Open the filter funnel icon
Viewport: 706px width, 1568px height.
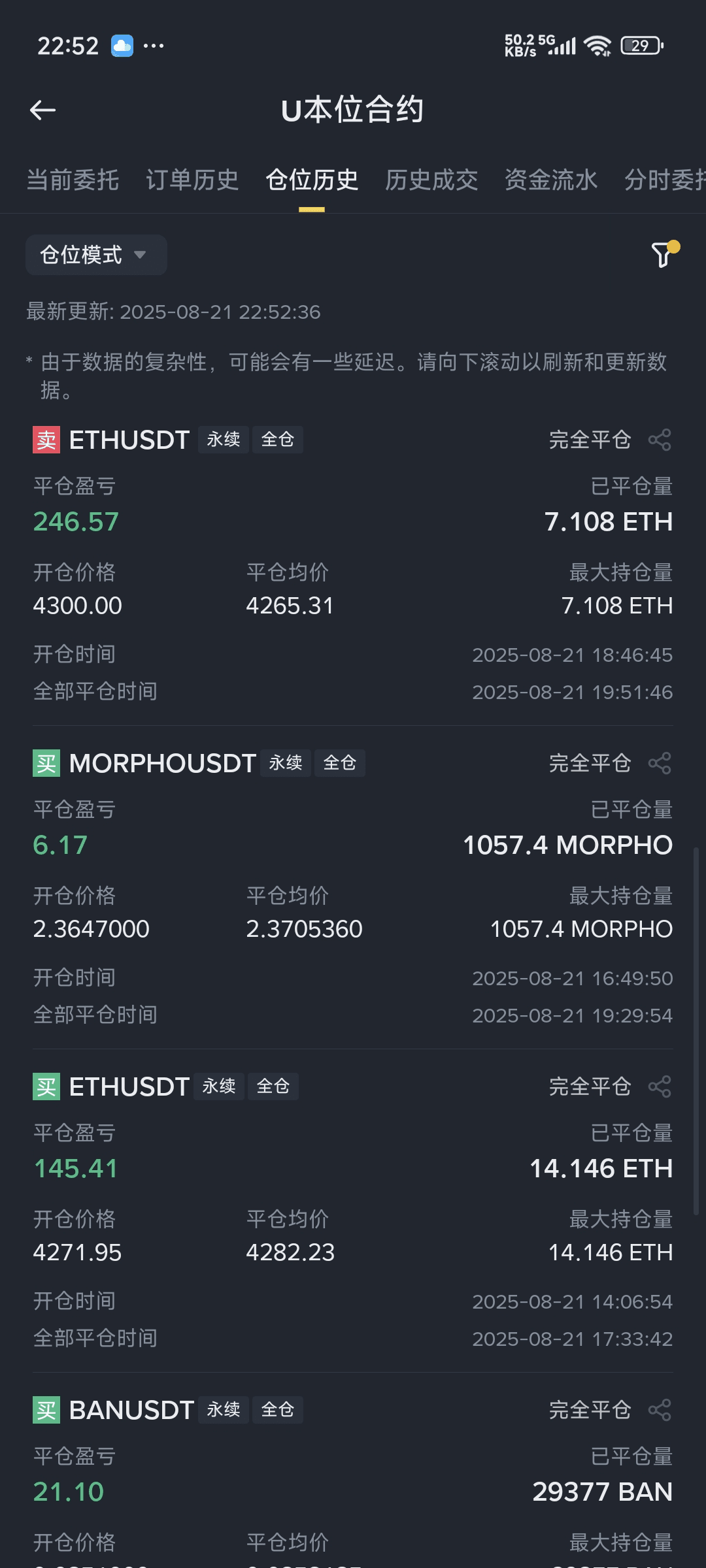coord(663,254)
